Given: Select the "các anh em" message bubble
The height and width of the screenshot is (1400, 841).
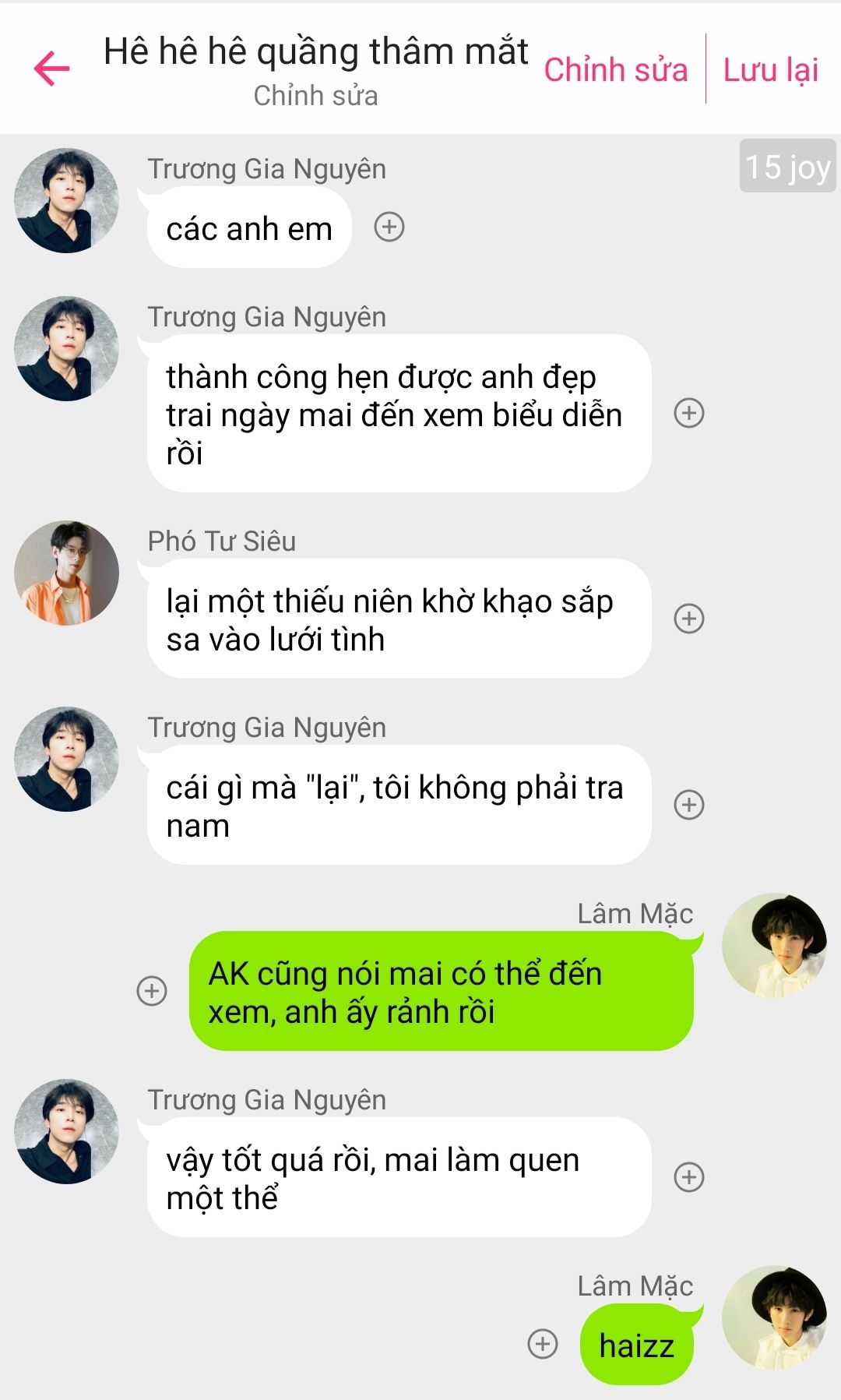Looking at the screenshot, I should [x=249, y=227].
